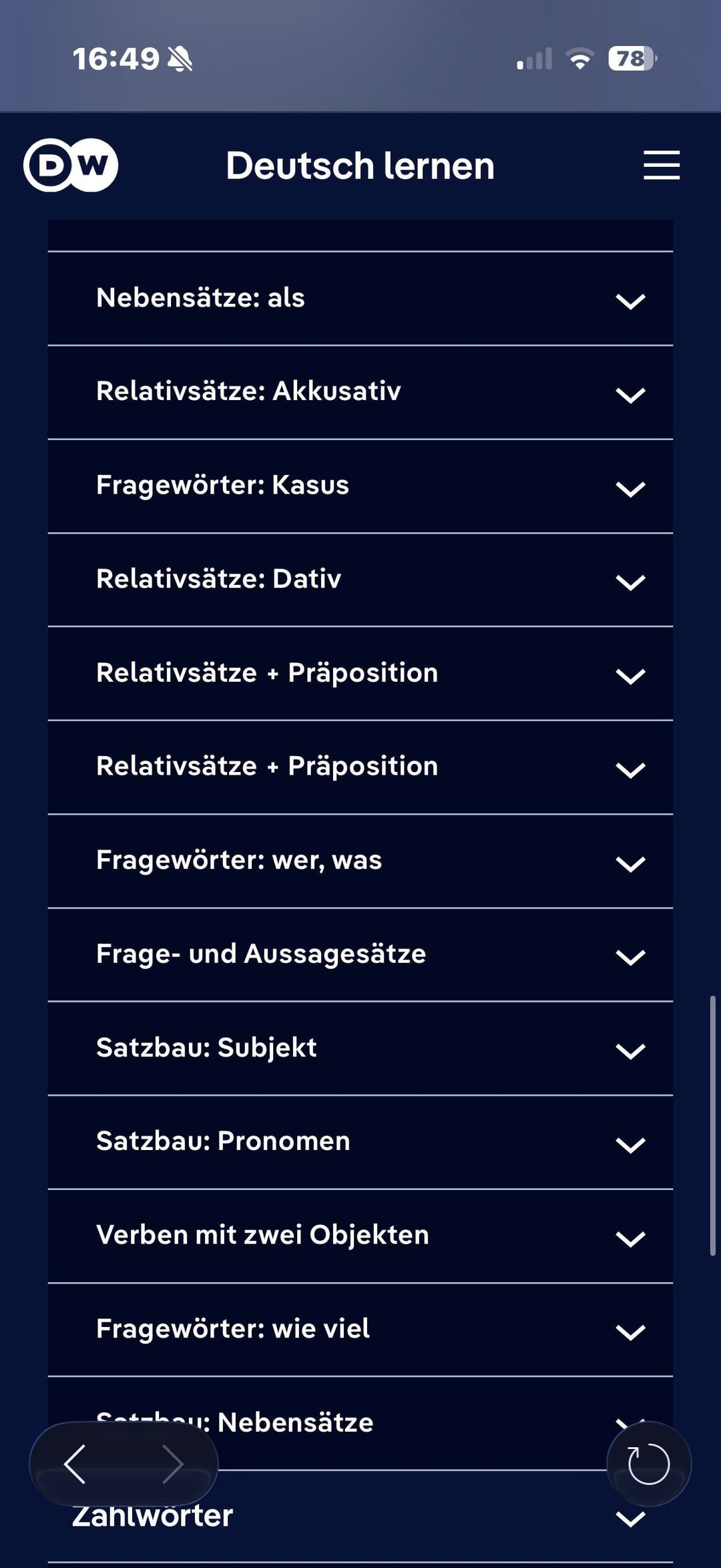This screenshot has width=721, height=1568.
Task: Open the hamburger menu
Action: coord(661,165)
